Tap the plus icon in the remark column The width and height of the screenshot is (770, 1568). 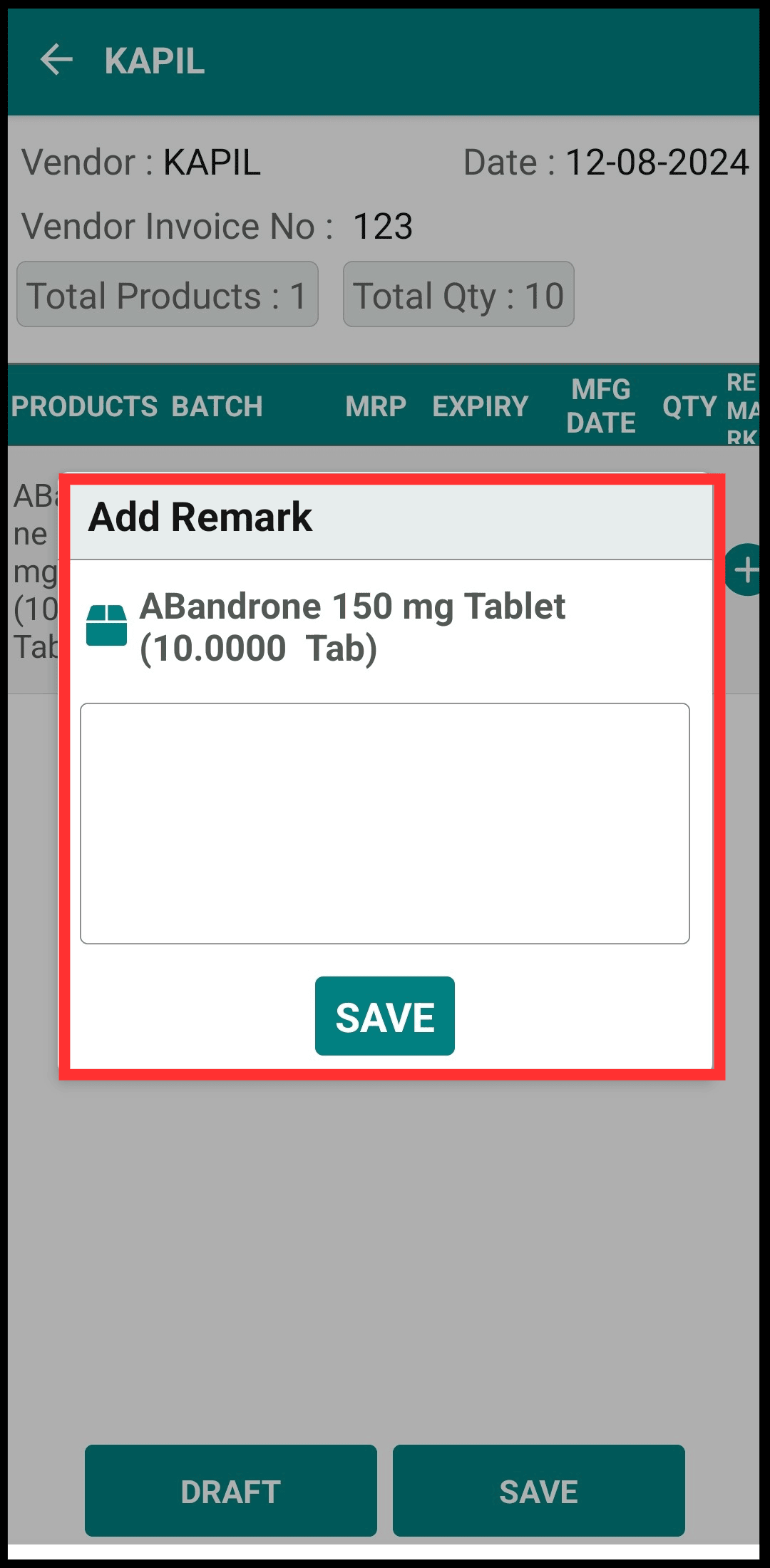(x=744, y=569)
